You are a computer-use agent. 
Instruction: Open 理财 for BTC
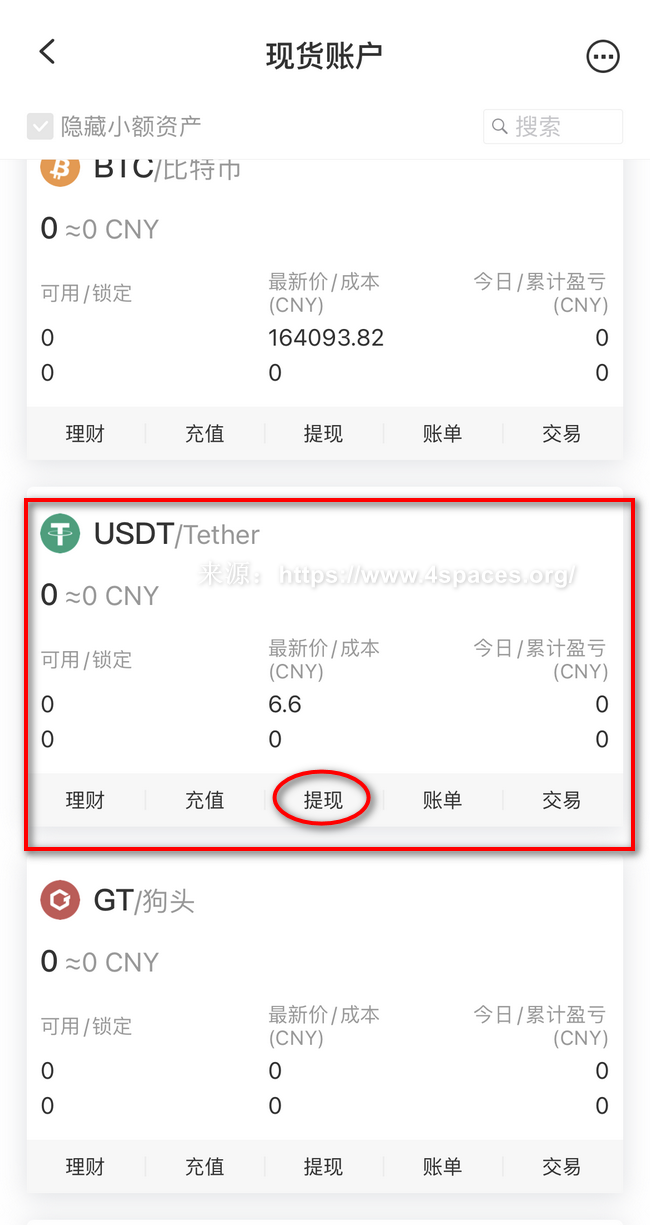click(85, 434)
